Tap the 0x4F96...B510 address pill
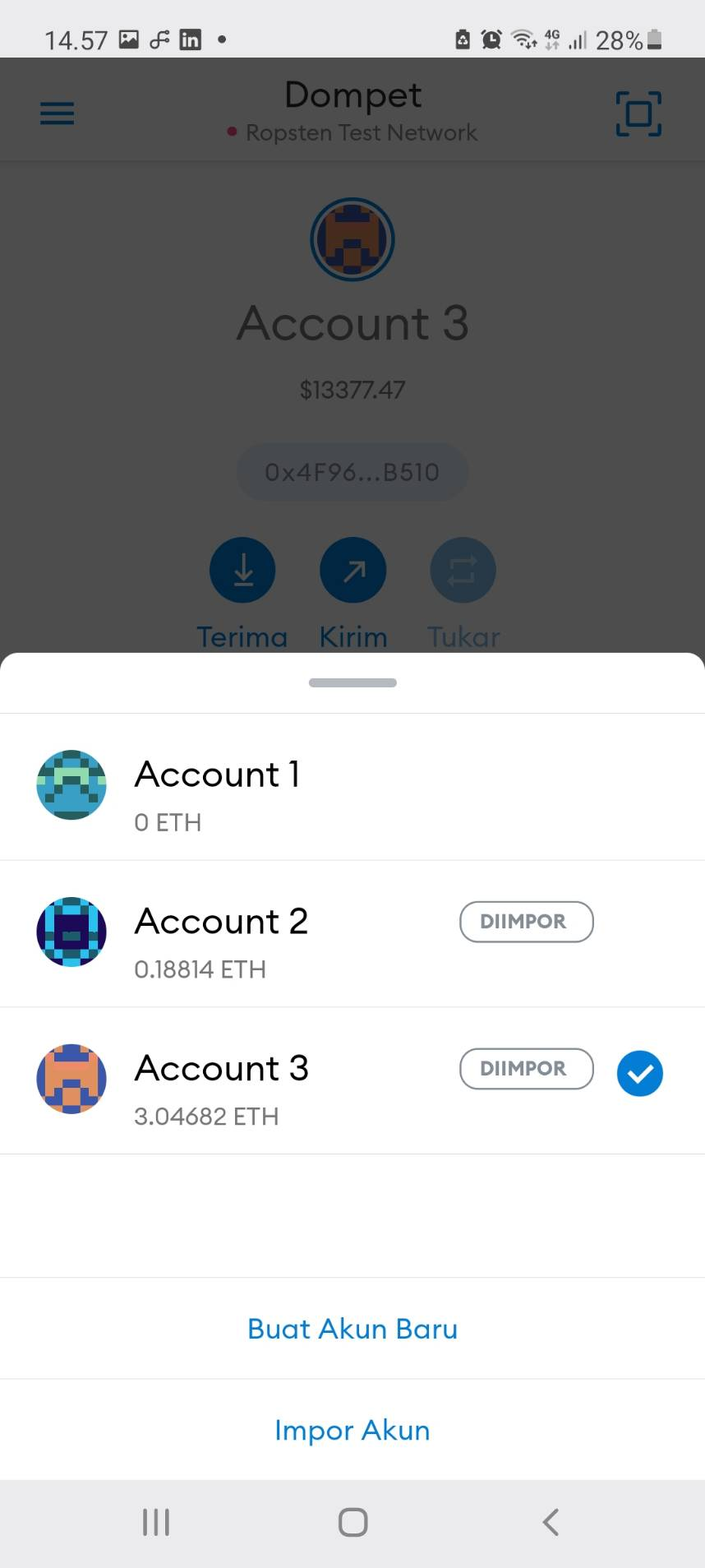The width and height of the screenshot is (705, 1568). point(352,471)
